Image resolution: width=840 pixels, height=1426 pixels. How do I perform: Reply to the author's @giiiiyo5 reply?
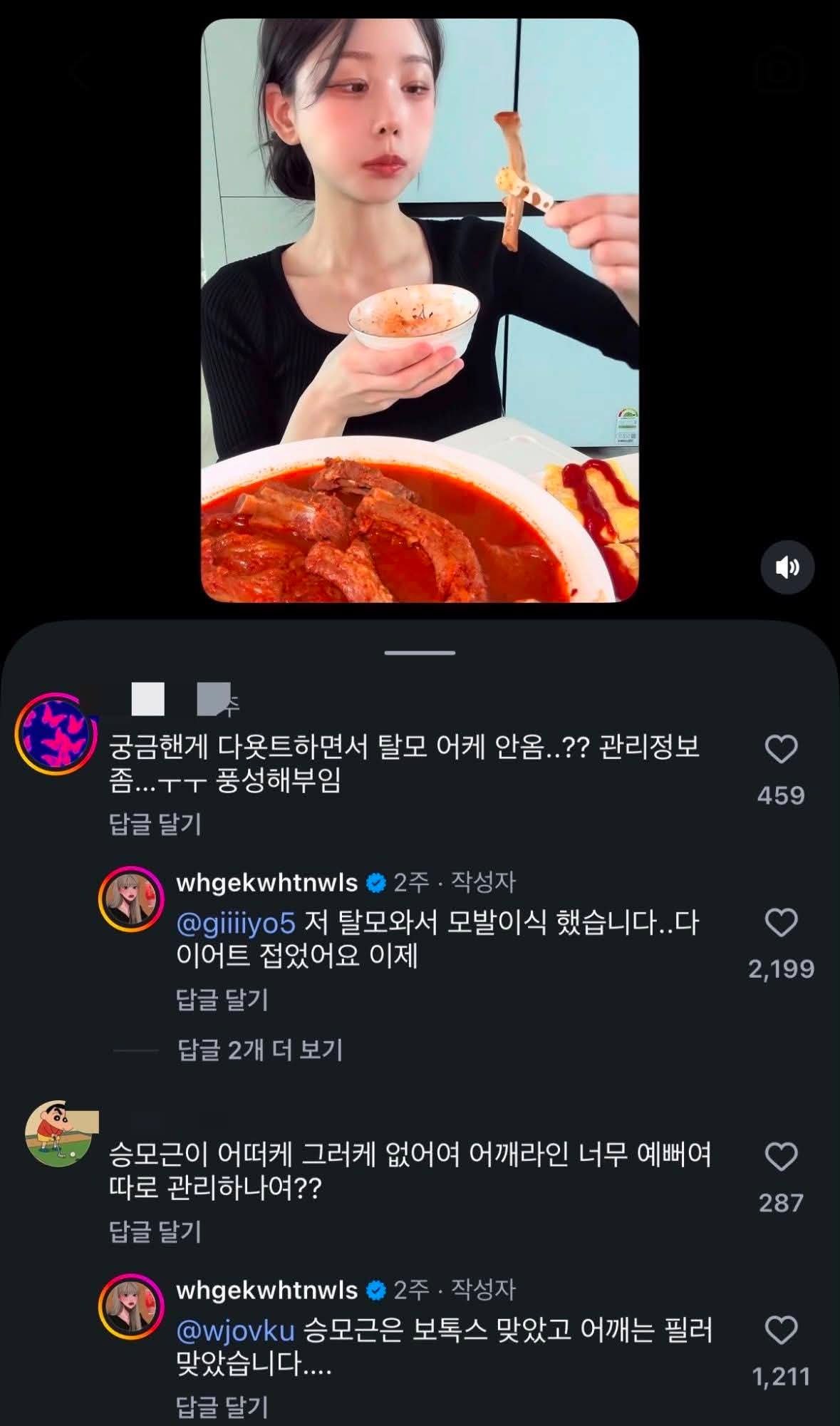coord(222,999)
